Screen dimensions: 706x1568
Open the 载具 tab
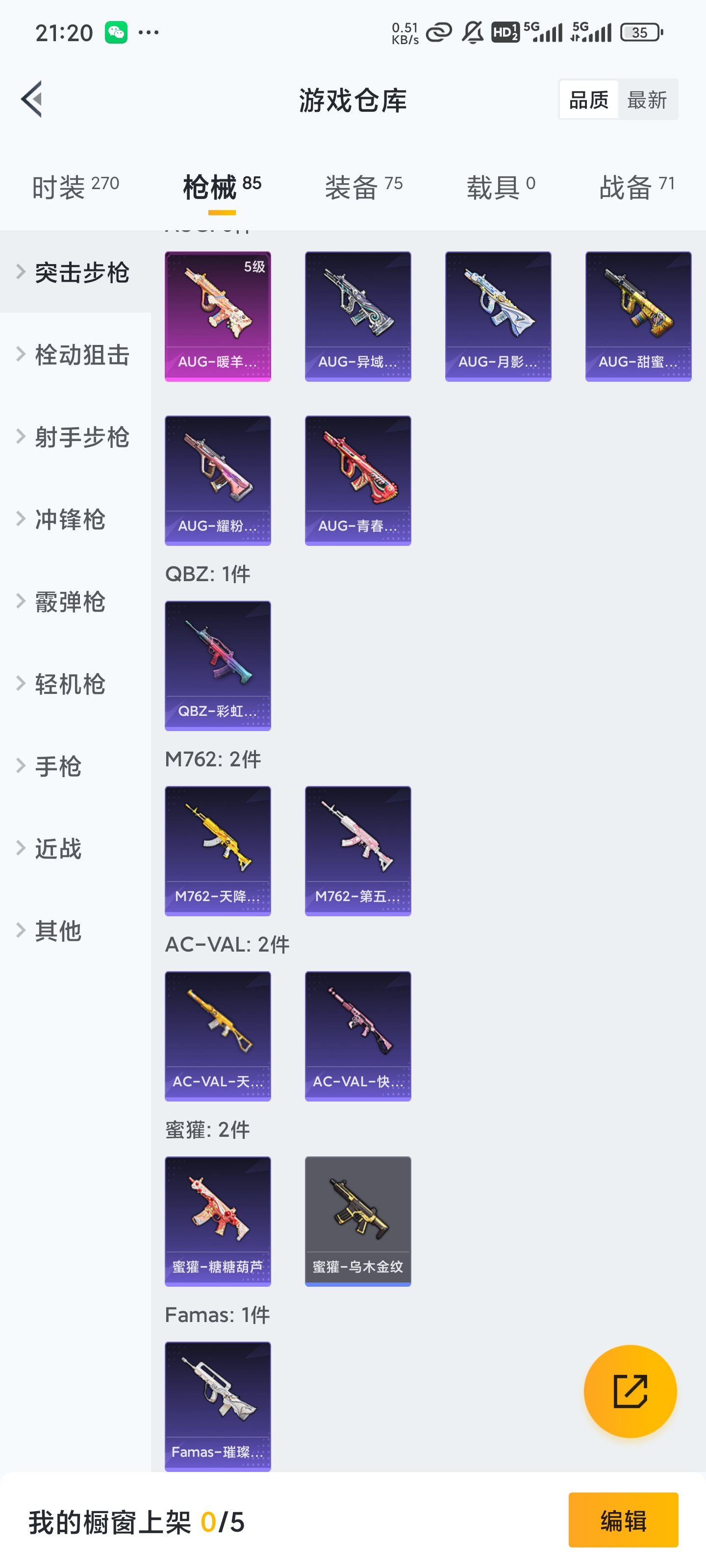coord(501,187)
